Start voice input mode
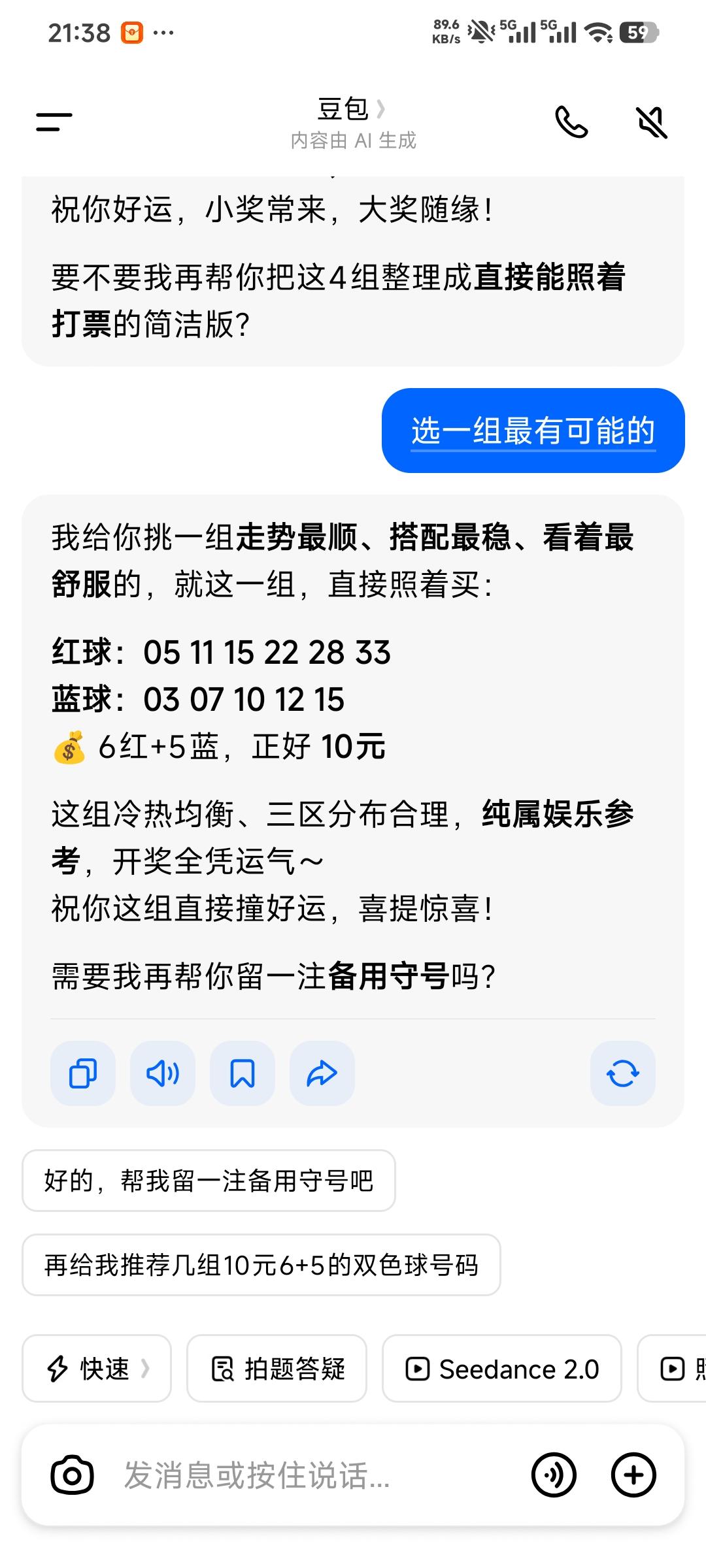706x1568 pixels. tap(552, 1475)
